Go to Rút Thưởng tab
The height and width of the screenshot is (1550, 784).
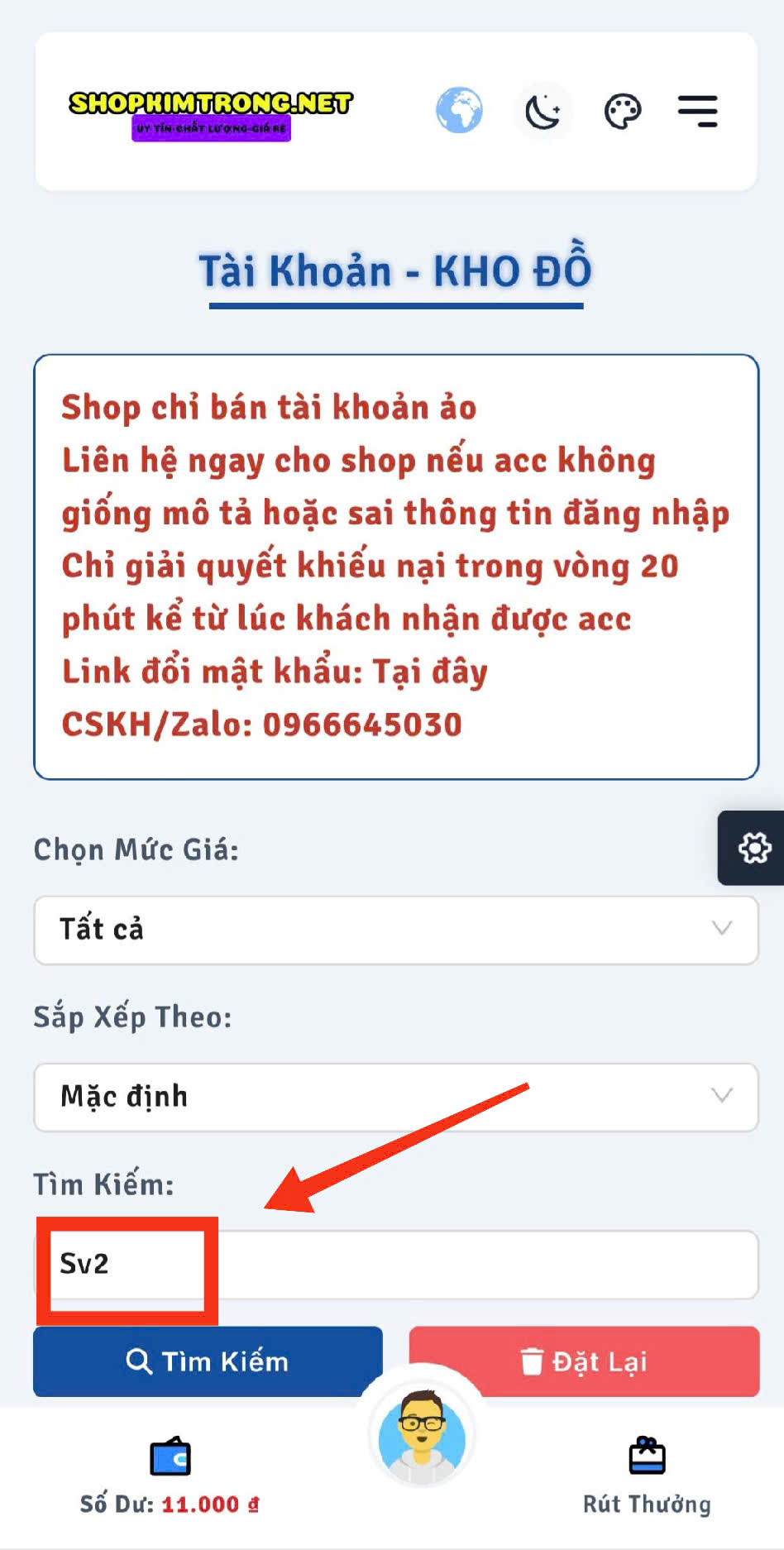tap(646, 1475)
